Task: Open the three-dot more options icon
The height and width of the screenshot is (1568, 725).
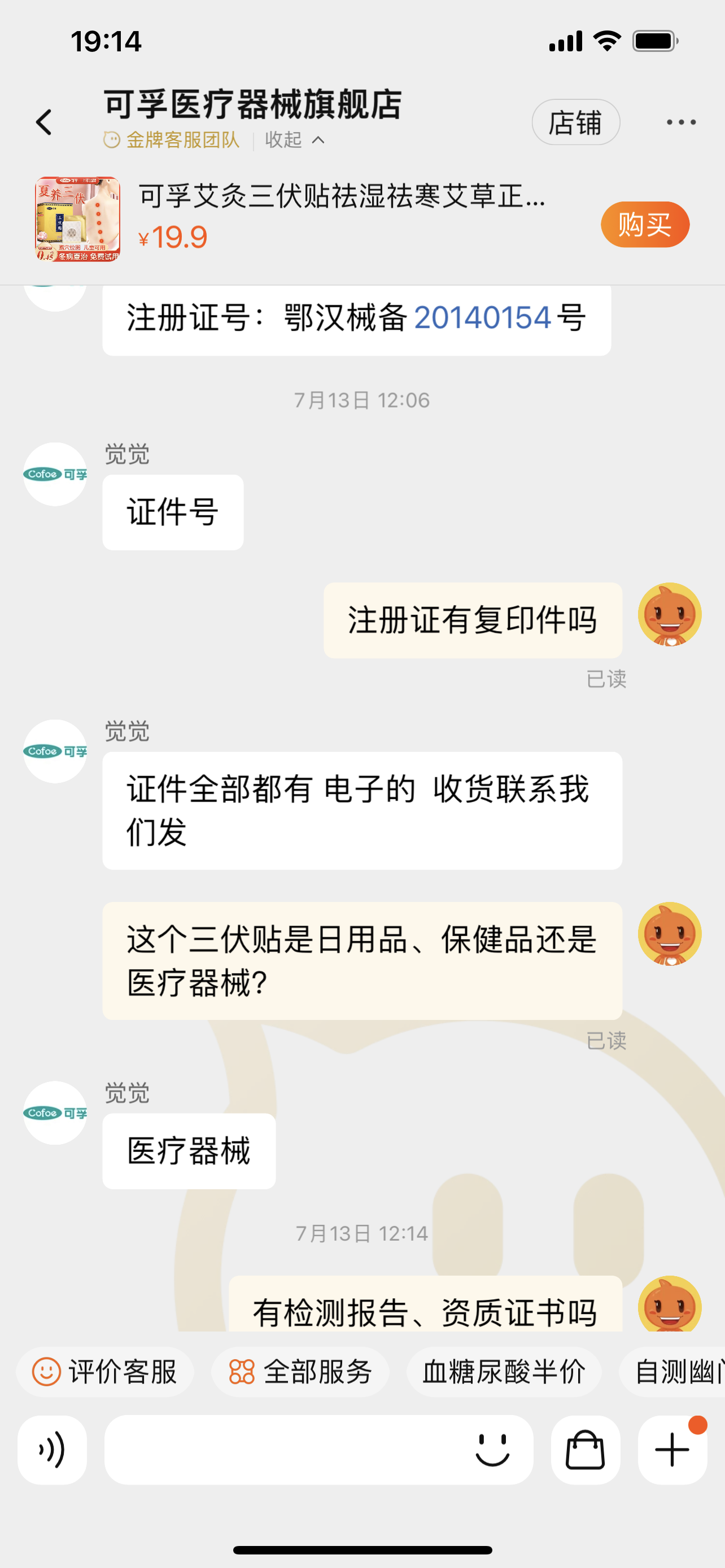Action: coord(680,122)
